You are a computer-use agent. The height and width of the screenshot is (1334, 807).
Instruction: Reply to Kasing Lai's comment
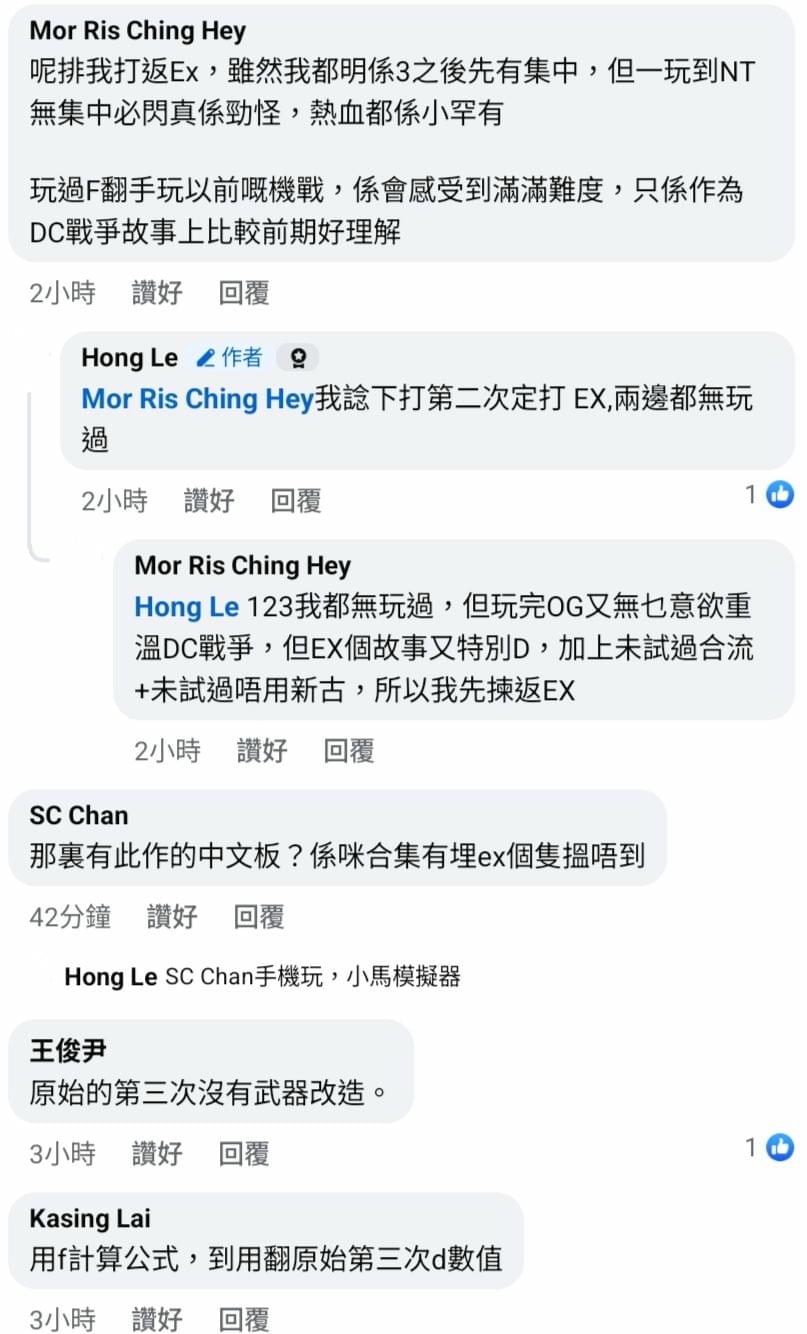(244, 1319)
